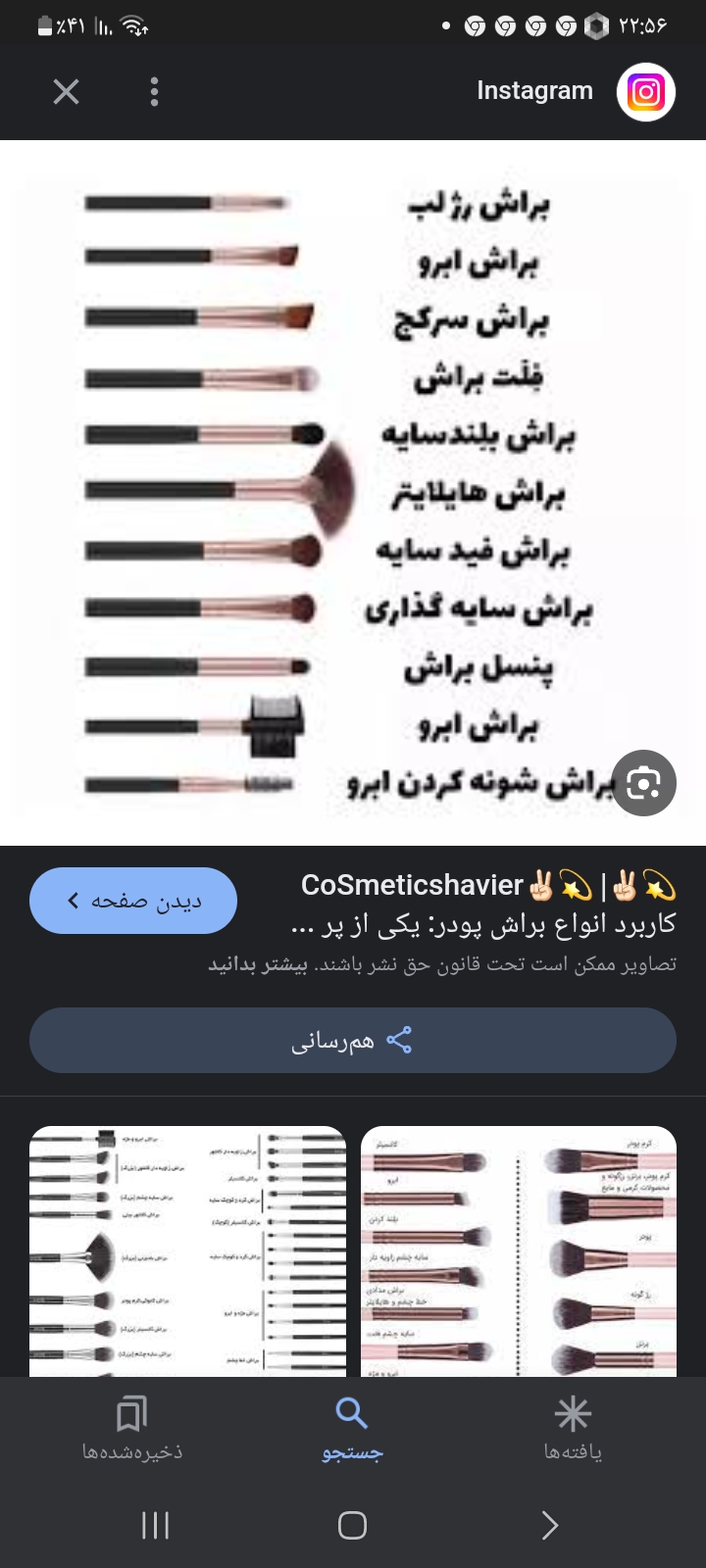The width and height of the screenshot is (706, 1568).
Task: Share image via هم‌رسانی button
Action: click(x=353, y=1041)
